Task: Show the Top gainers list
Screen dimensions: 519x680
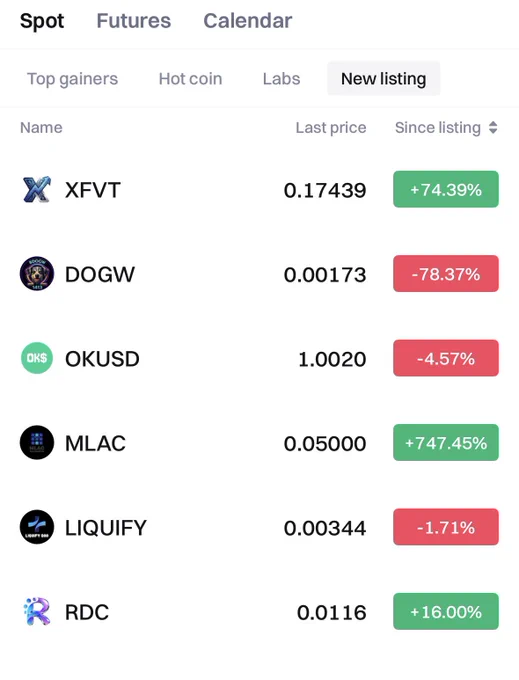Action: (72, 79)
